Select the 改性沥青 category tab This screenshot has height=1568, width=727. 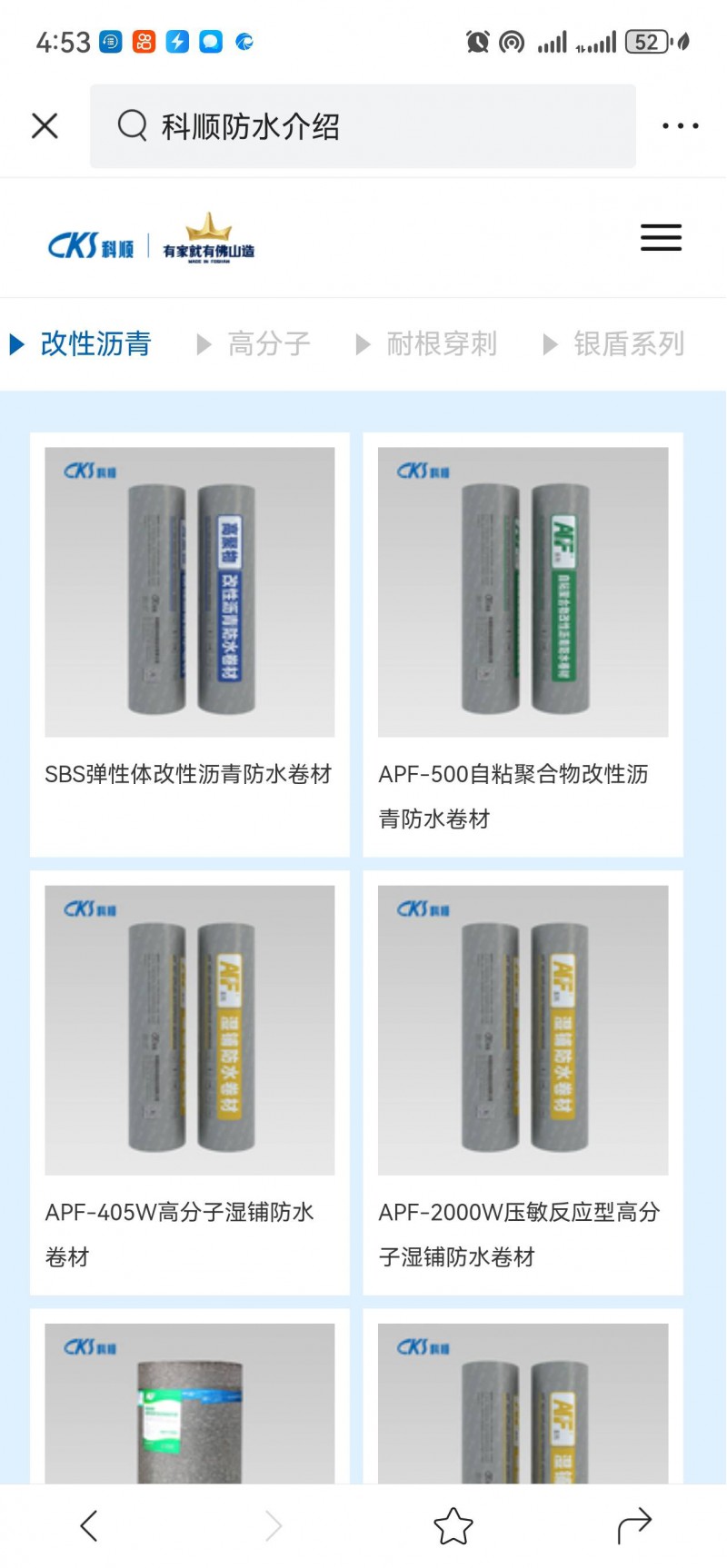click(95, 344)
